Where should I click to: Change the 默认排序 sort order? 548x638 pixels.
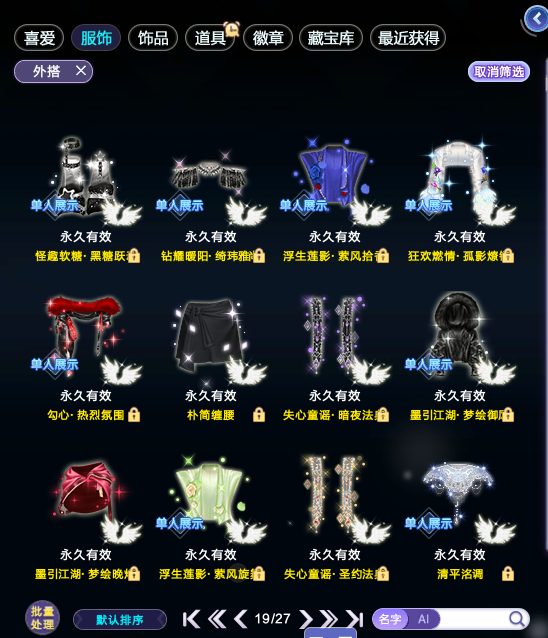pyautogui.click(x=120, y=620)
